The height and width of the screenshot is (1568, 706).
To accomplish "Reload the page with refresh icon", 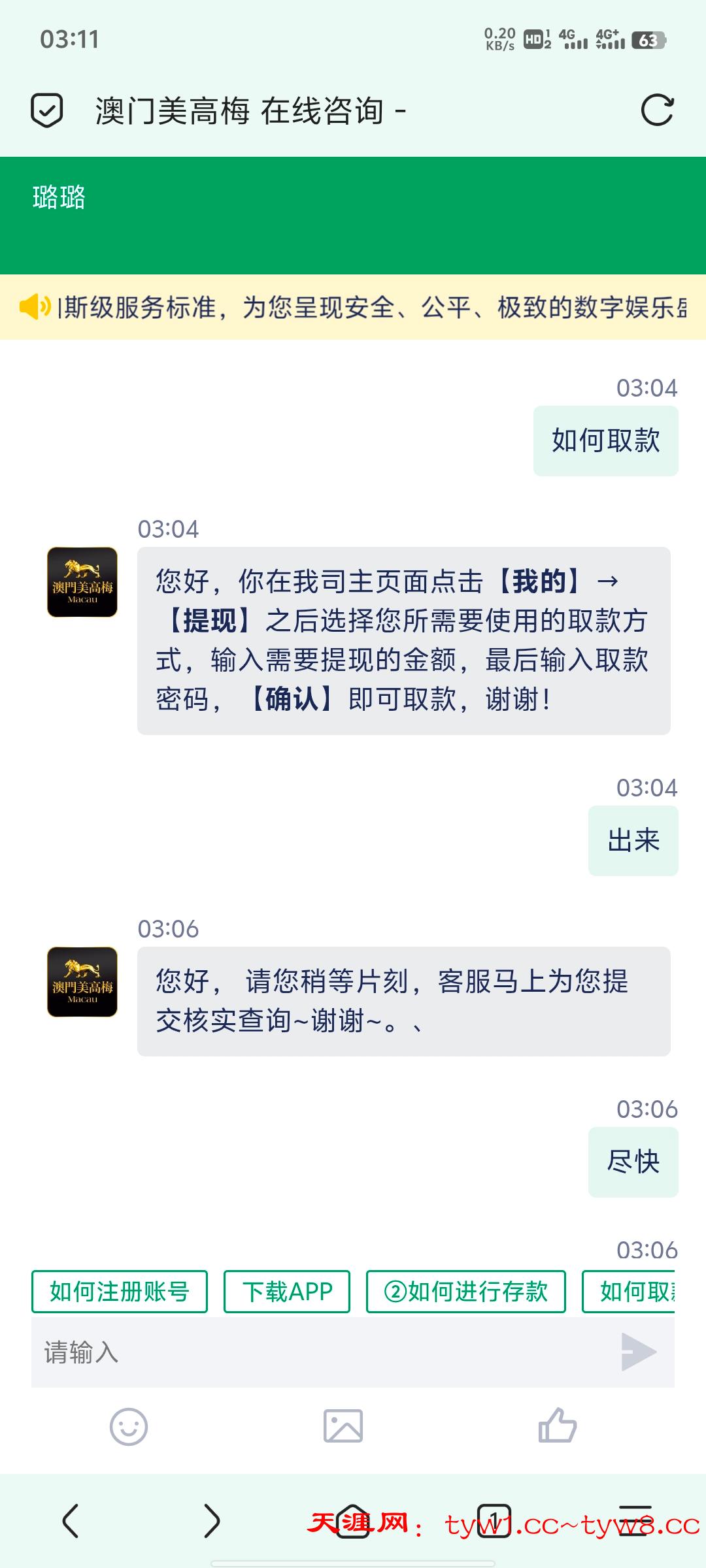I will [x=657, y=110].
